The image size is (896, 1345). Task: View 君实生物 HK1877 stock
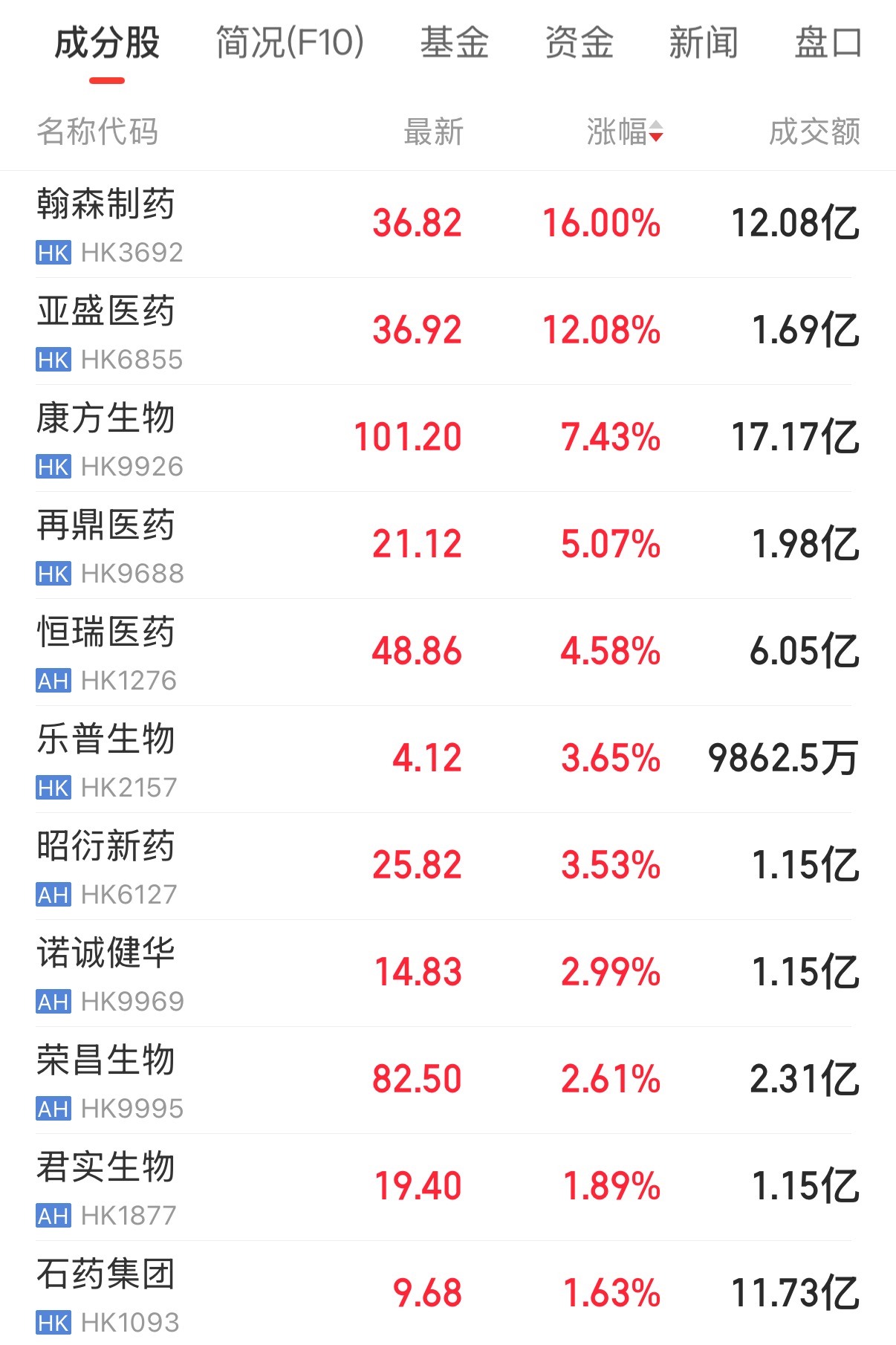point(448,1187)
